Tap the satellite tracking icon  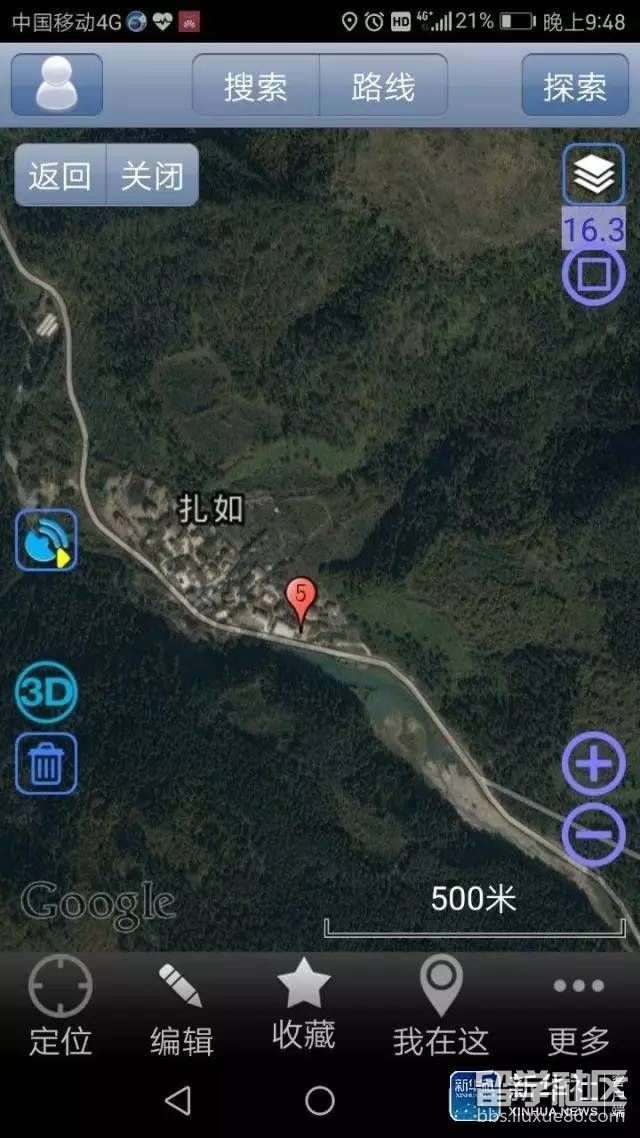[46, 541]
